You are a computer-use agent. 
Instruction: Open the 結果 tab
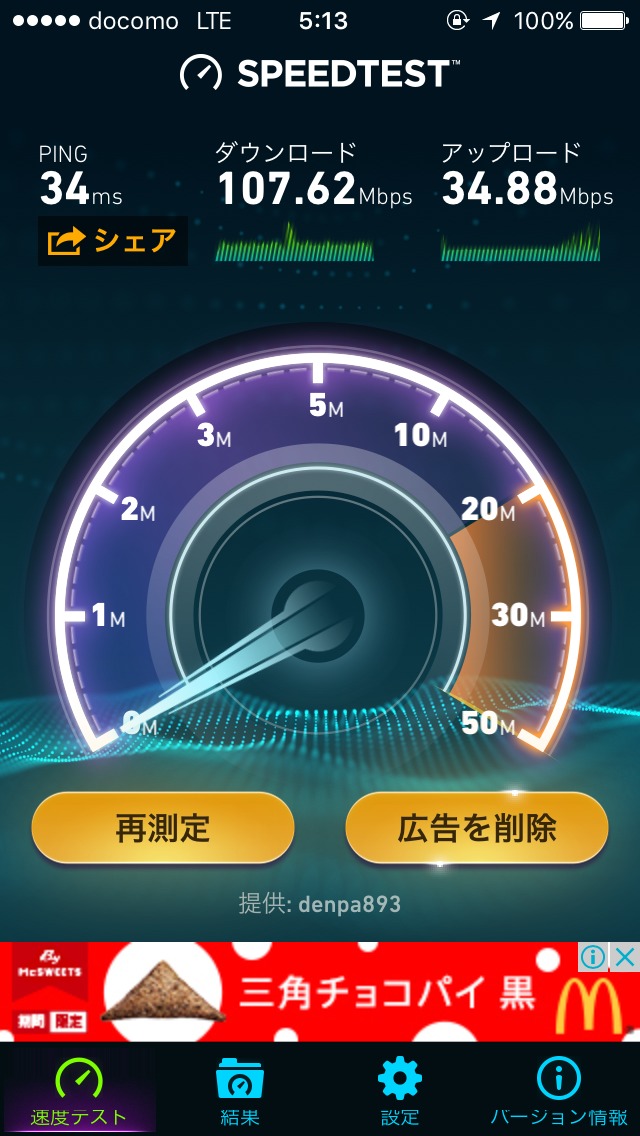click(239, 1090)
